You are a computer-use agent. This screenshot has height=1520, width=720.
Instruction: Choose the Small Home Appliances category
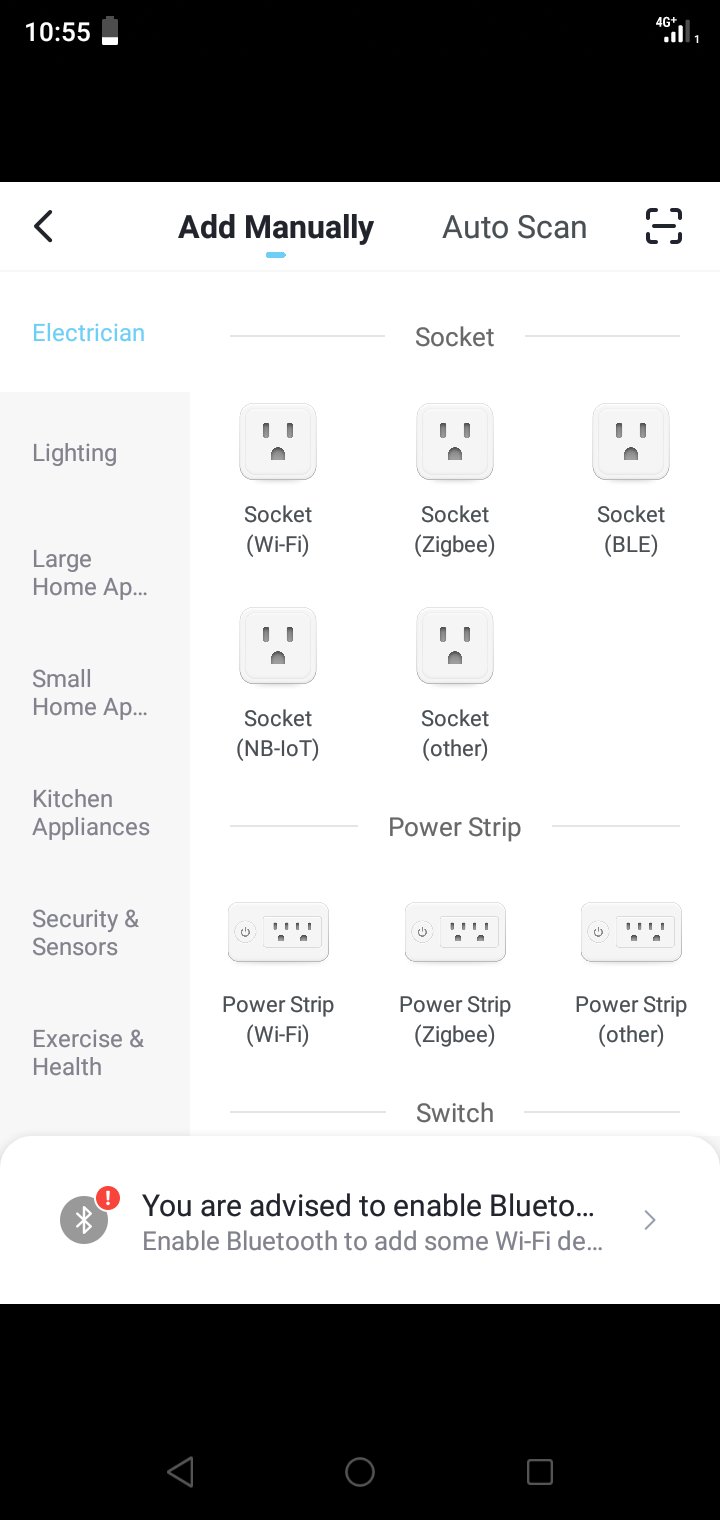pos(90,693)
